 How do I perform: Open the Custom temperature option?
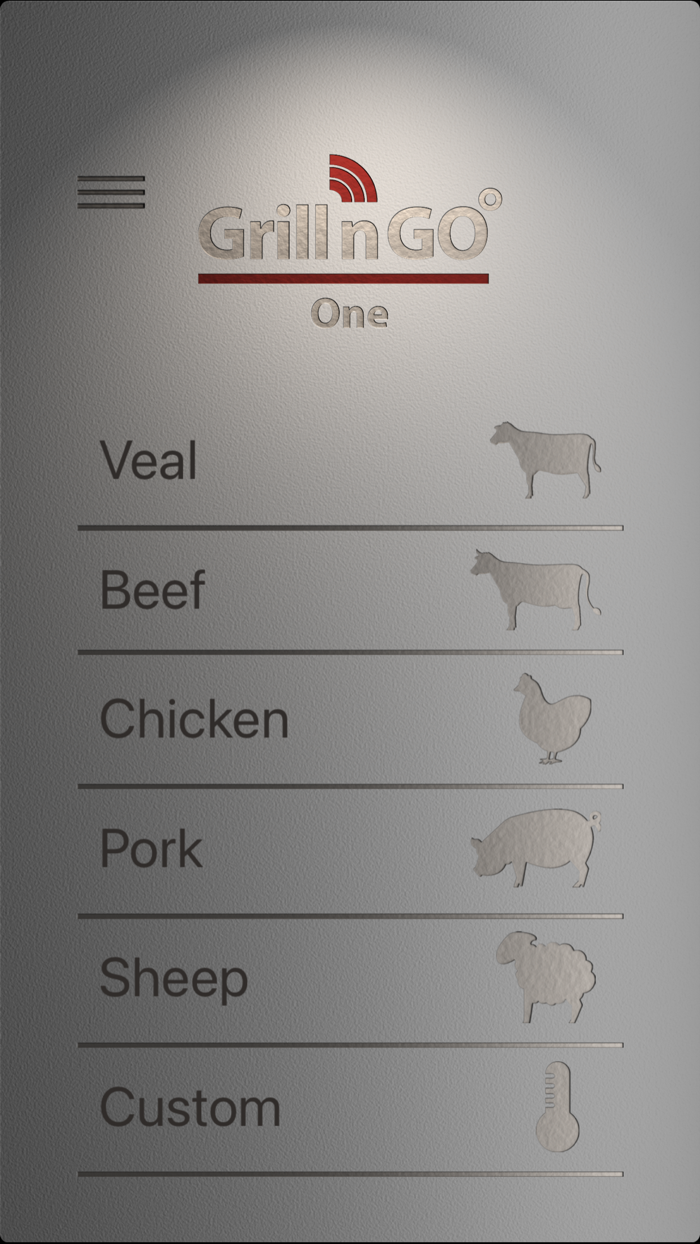(x=350, y=1108)
